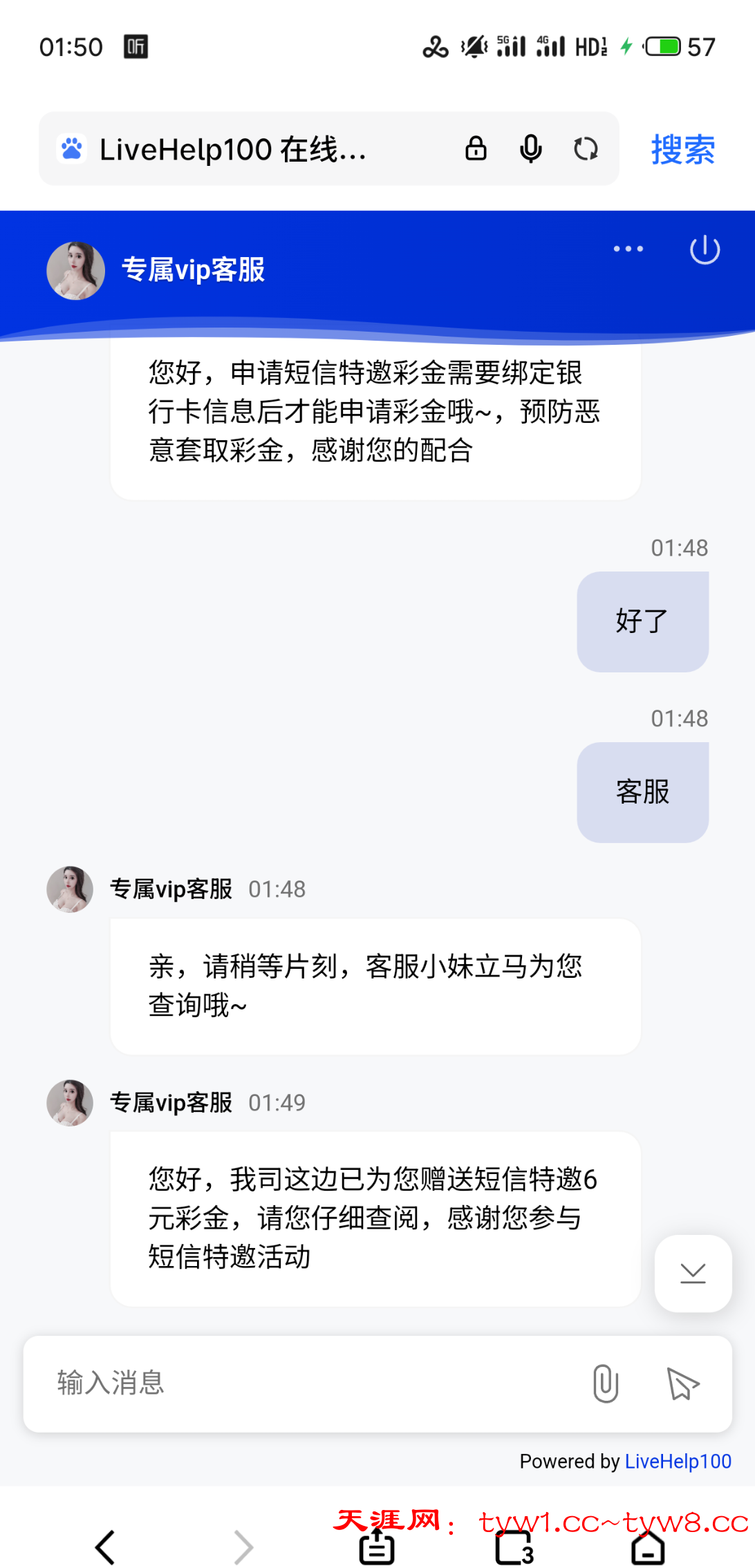Image resolution: width=755 pixels, height=1568 pixels.
Task: End the chat with the power icon
Action: 705,249
